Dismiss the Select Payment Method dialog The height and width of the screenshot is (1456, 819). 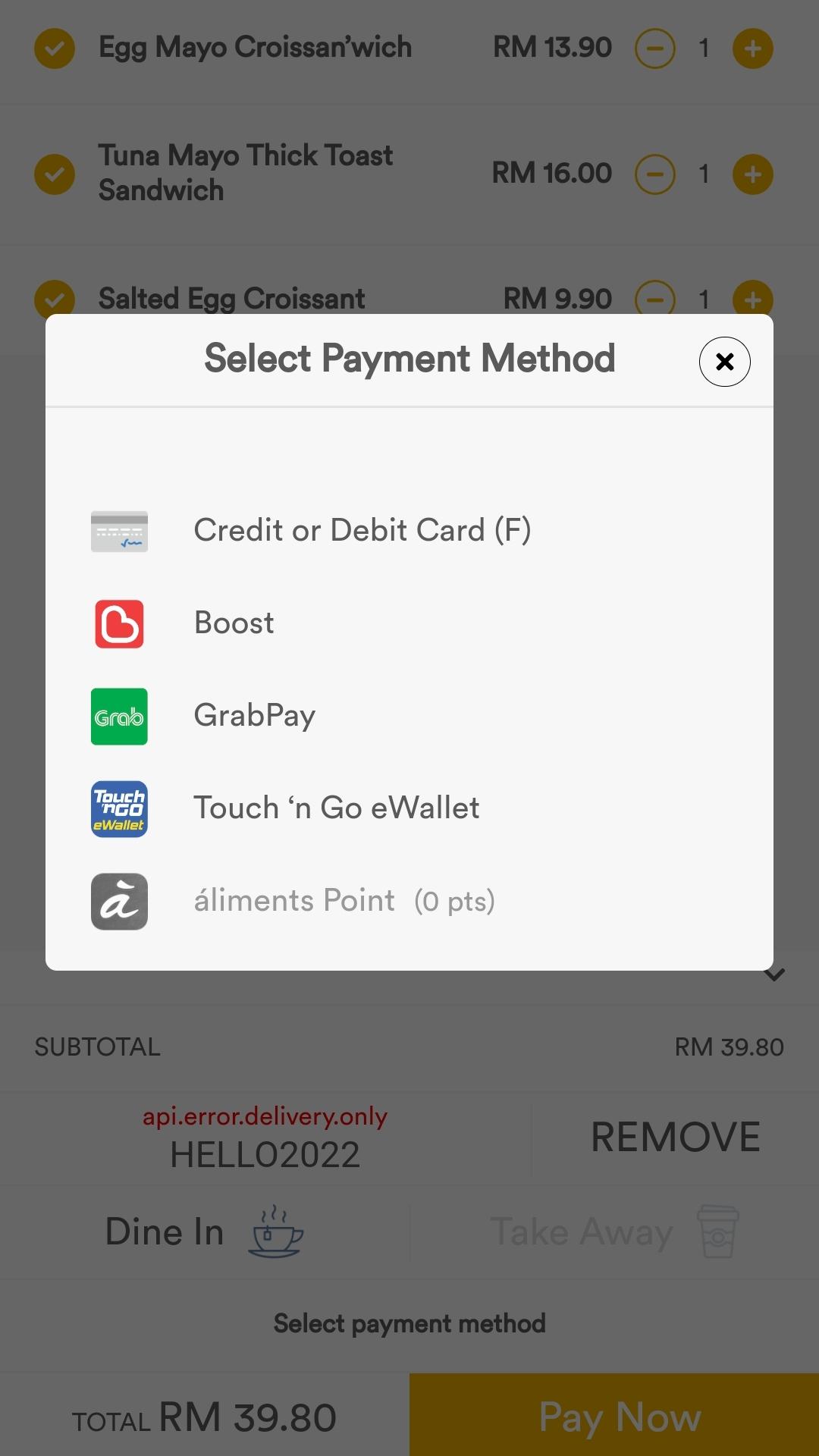[x=724, y=362]
